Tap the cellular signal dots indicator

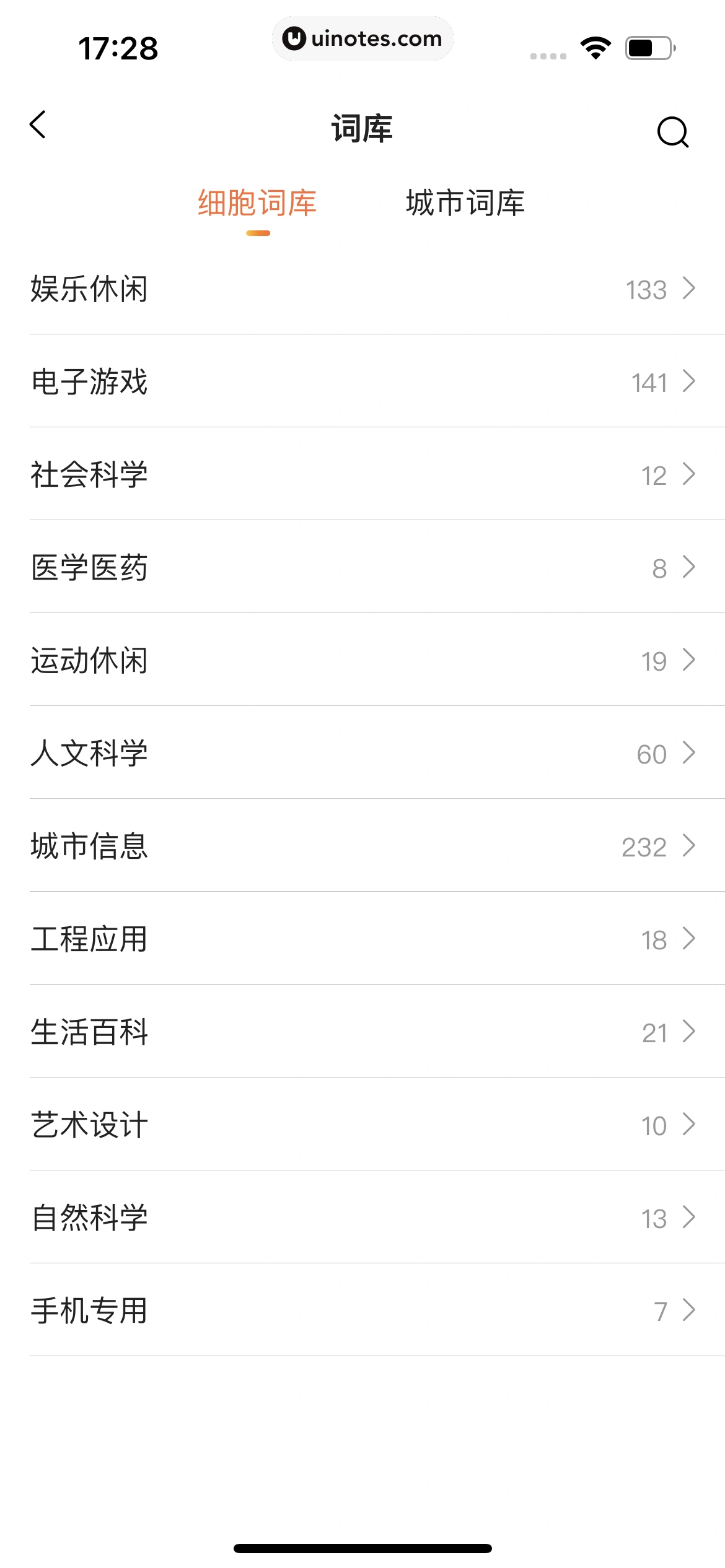547,54
